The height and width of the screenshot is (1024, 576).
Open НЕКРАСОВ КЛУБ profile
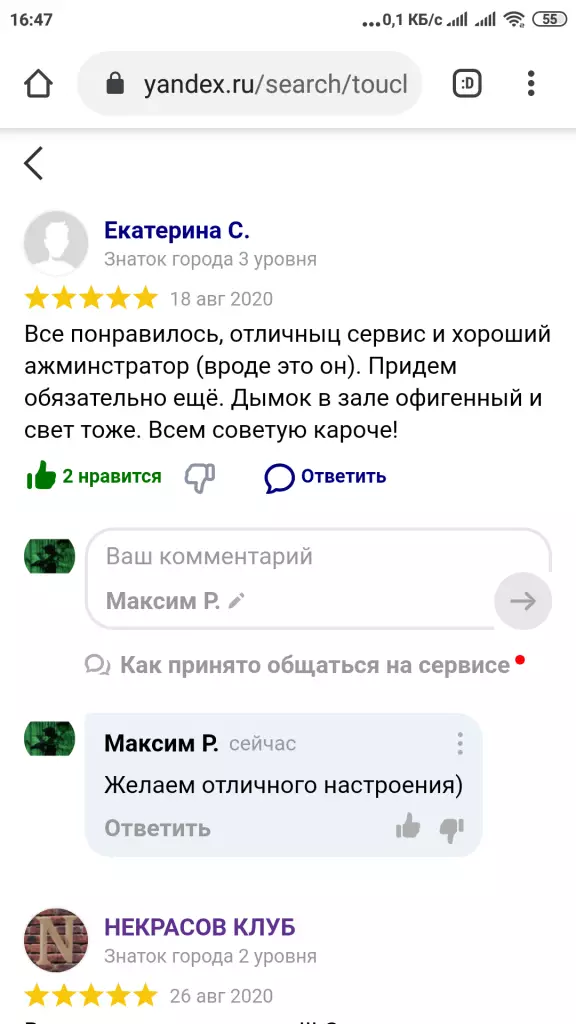click(x=199, y=927)
